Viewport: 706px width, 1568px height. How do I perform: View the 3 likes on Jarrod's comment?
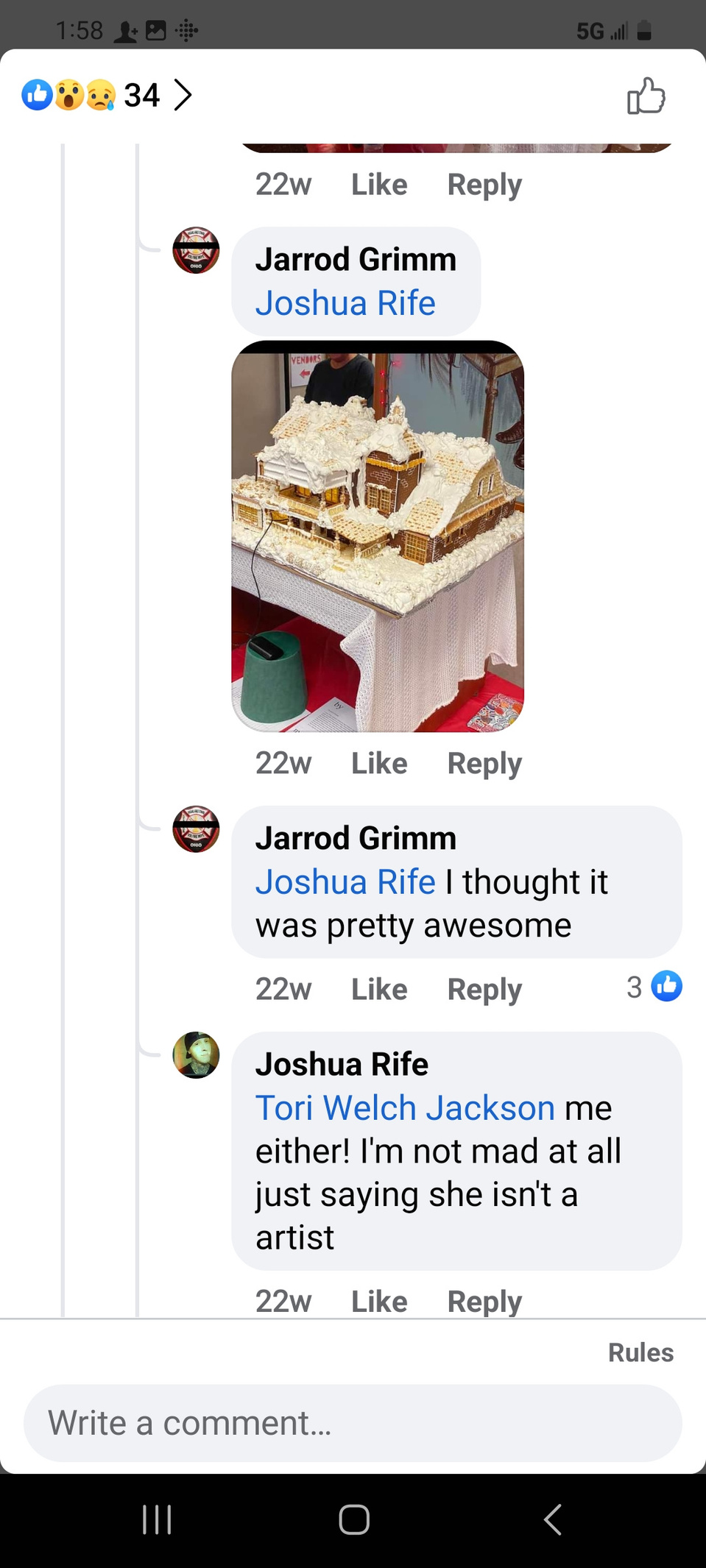[x=654, y=987]
